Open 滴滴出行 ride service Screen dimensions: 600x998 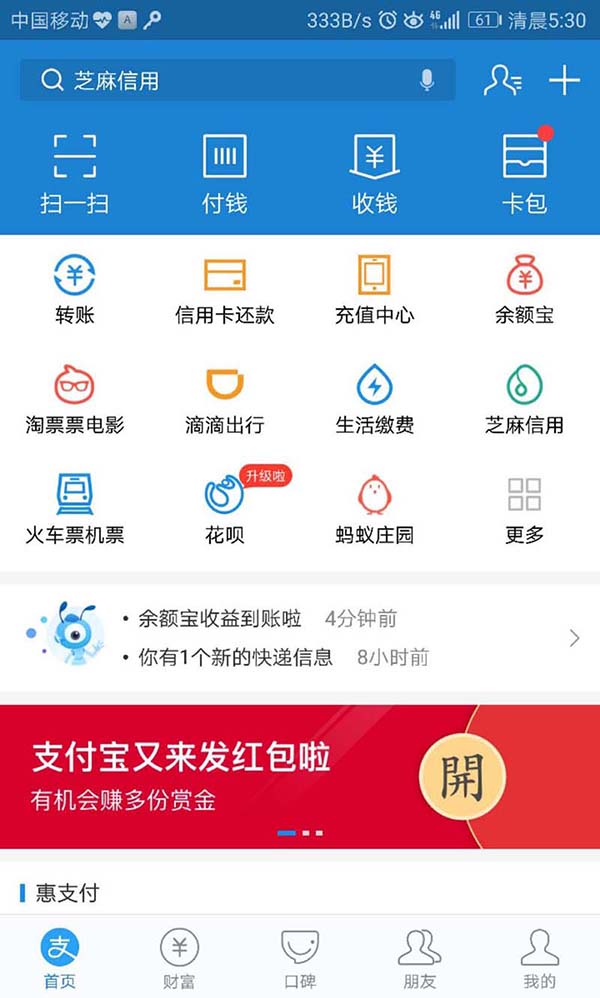click(x=225, y=400)
